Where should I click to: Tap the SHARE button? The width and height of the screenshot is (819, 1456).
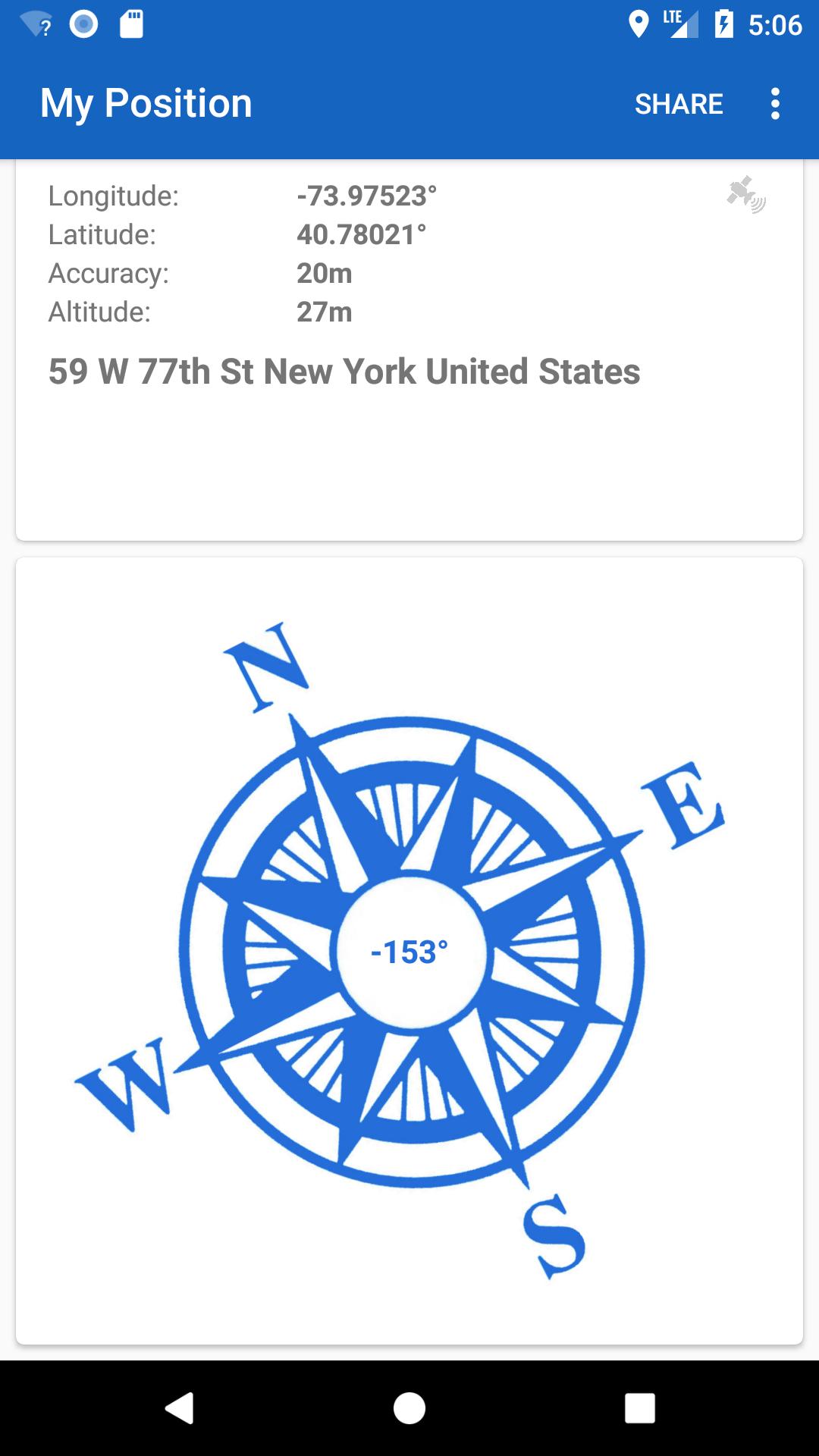(679, 104)
